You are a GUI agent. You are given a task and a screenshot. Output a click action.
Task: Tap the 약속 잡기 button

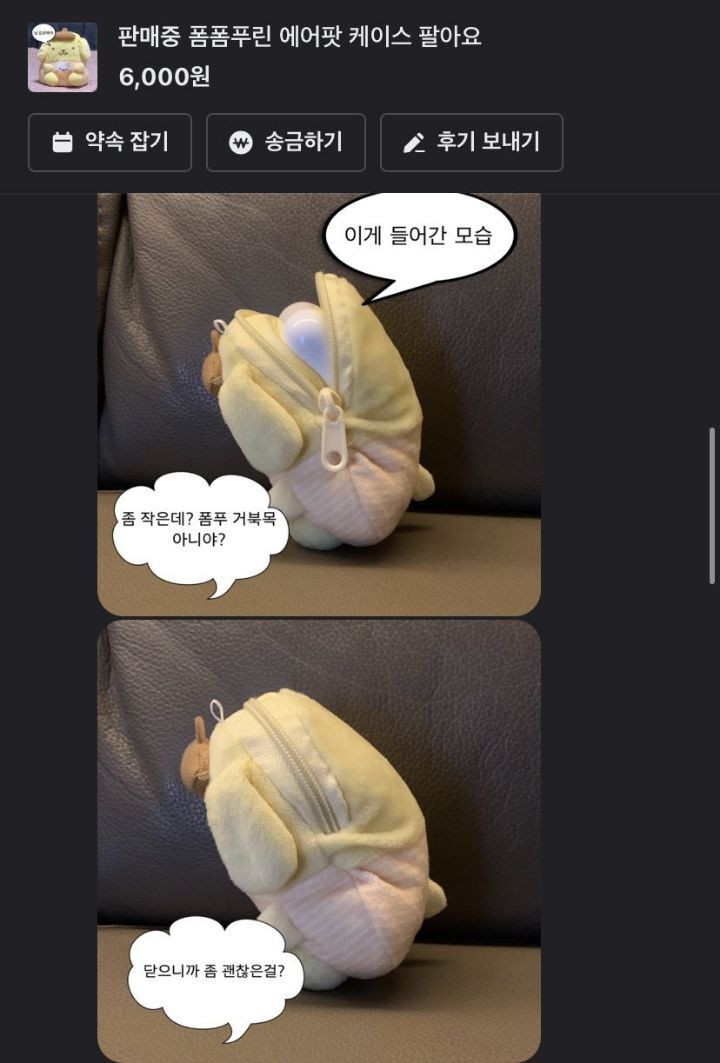(110, 142)
